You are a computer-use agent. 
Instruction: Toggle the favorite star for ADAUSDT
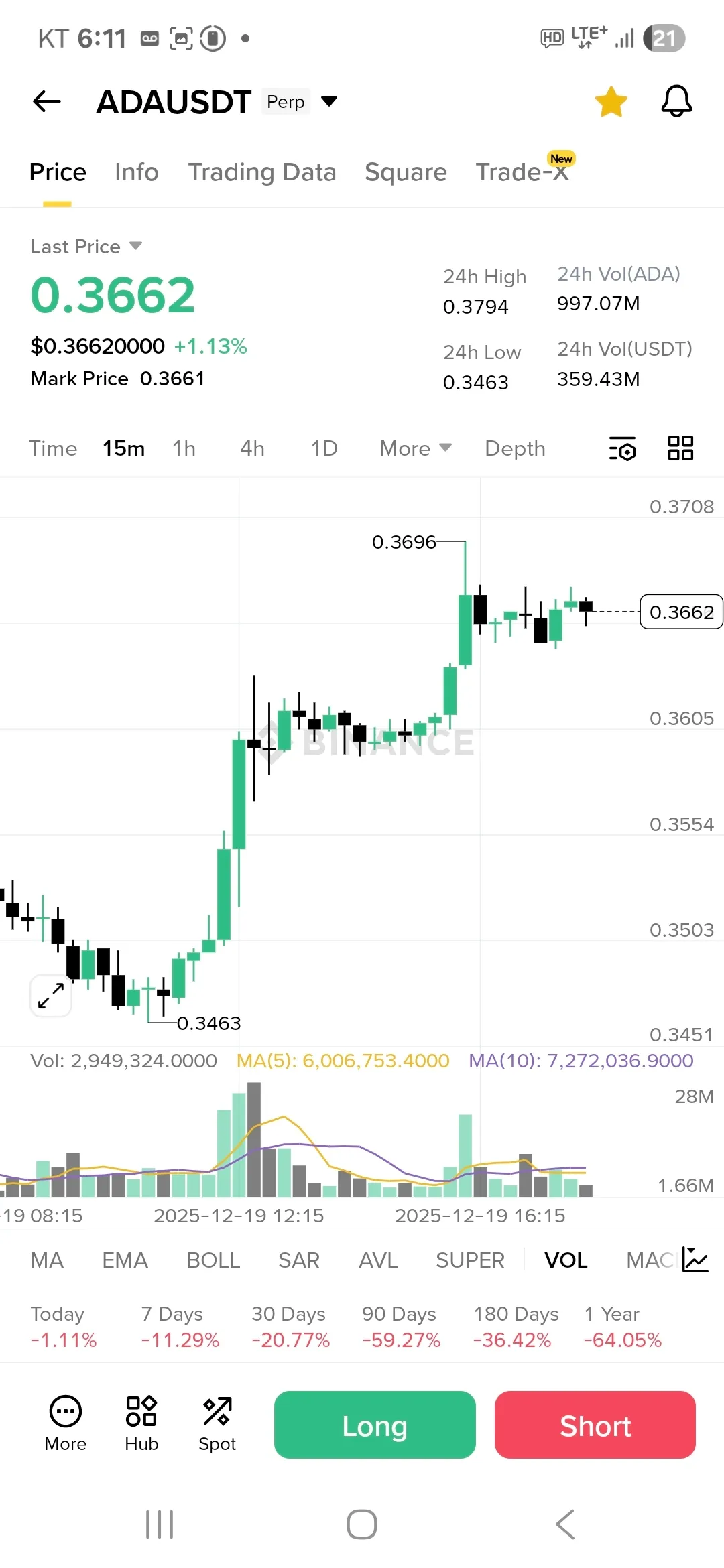point(611,102)
